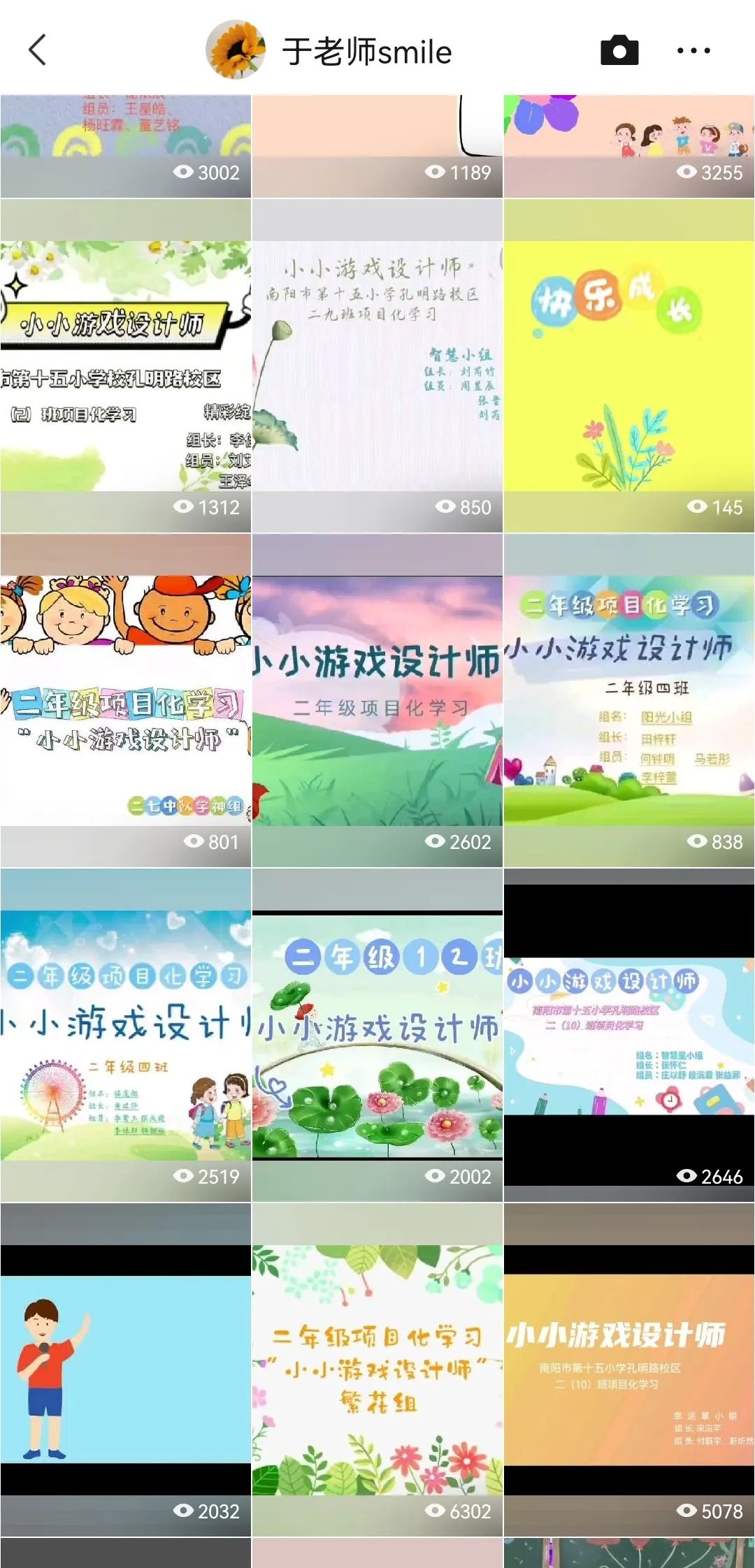Go back using the top-left arrow

tap(38, 50)
